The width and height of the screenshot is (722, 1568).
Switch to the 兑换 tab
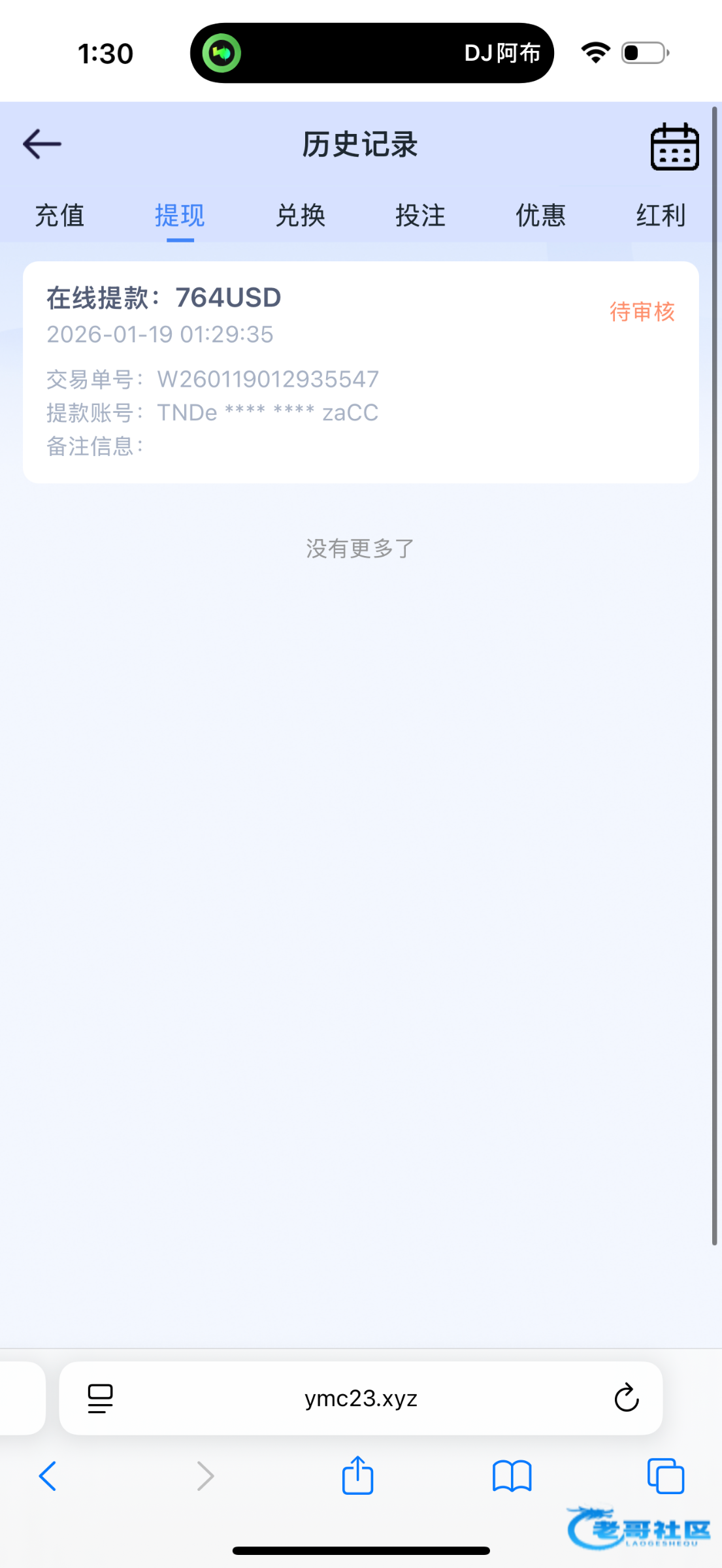point(301,216)
